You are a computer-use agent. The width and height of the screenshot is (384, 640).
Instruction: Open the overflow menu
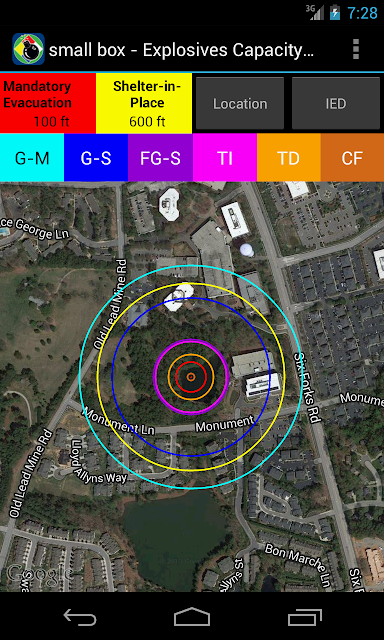click(356, 49)
